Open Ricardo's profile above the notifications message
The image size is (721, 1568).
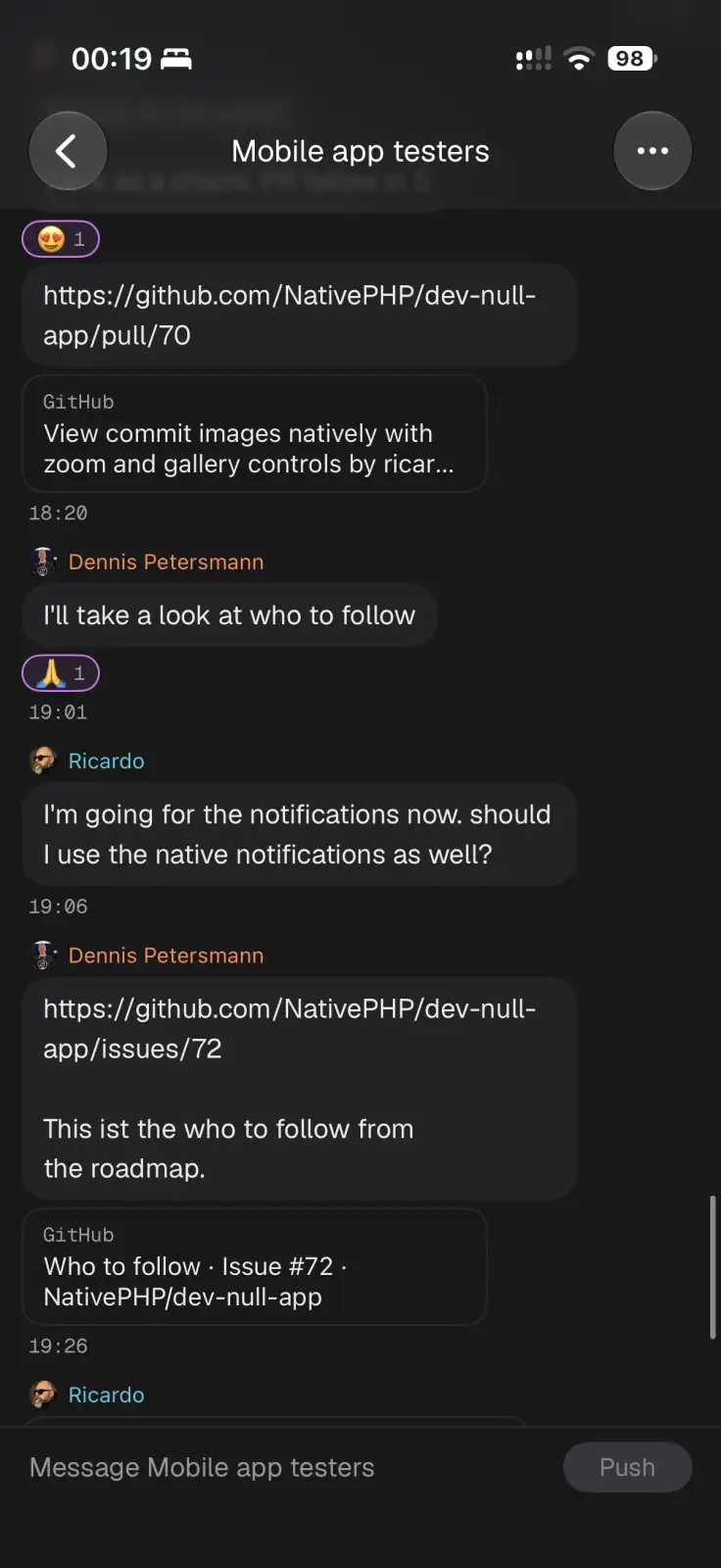106,760
